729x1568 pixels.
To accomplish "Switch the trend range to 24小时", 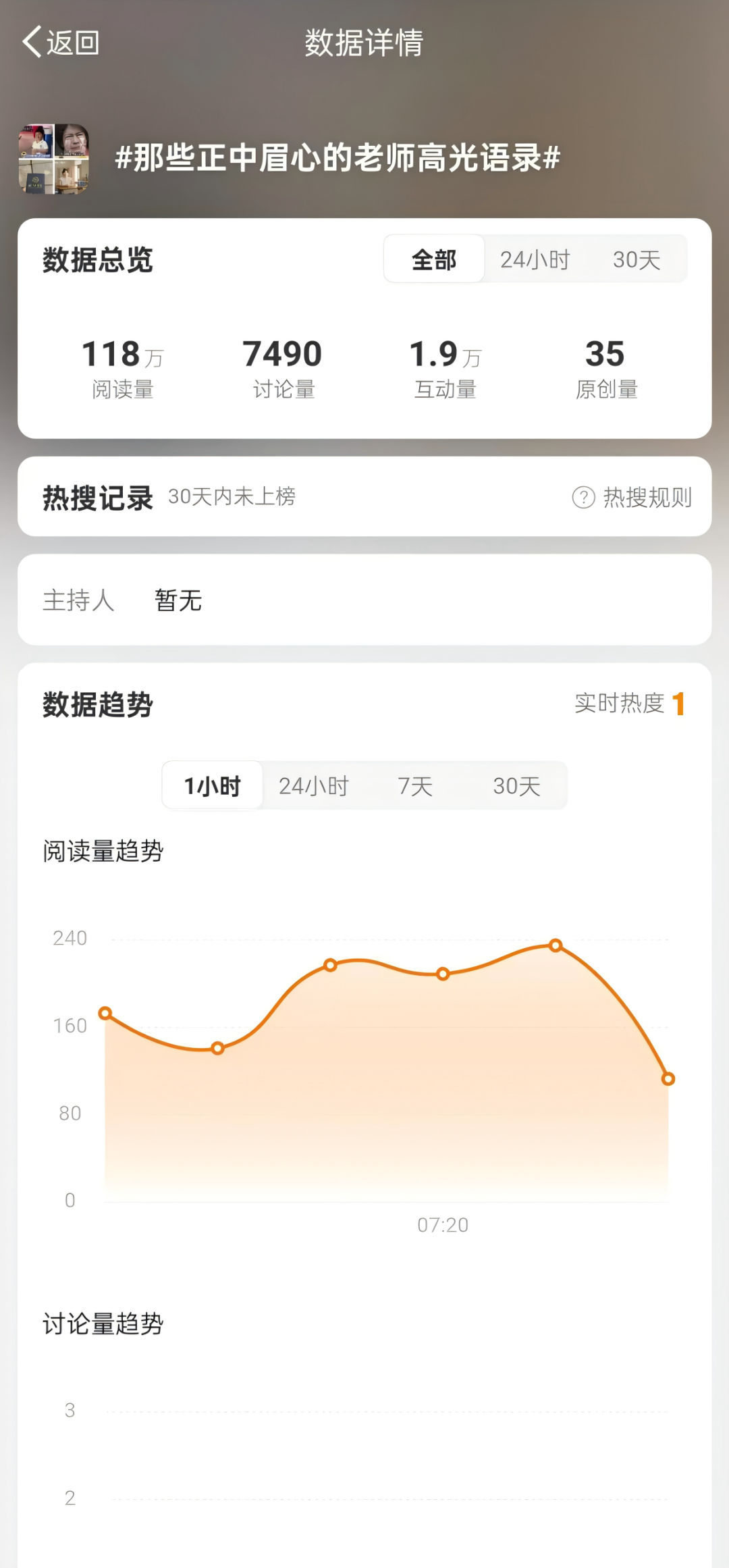I will (314, 785).
